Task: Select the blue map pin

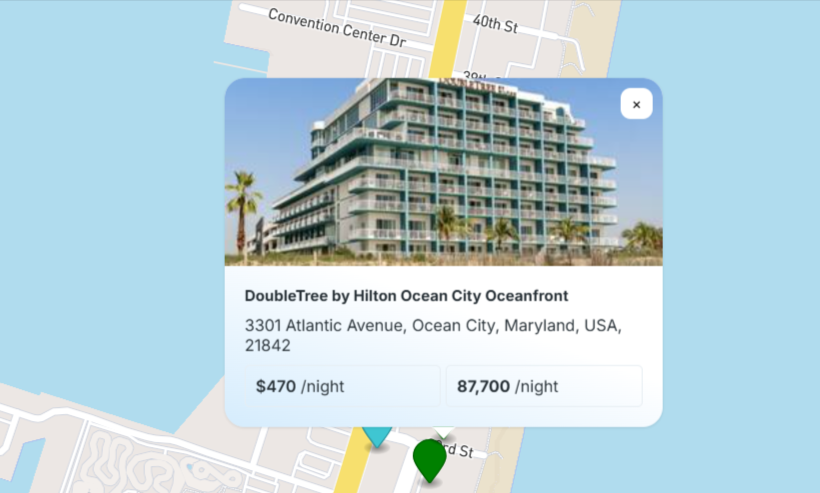Action: 377,436
